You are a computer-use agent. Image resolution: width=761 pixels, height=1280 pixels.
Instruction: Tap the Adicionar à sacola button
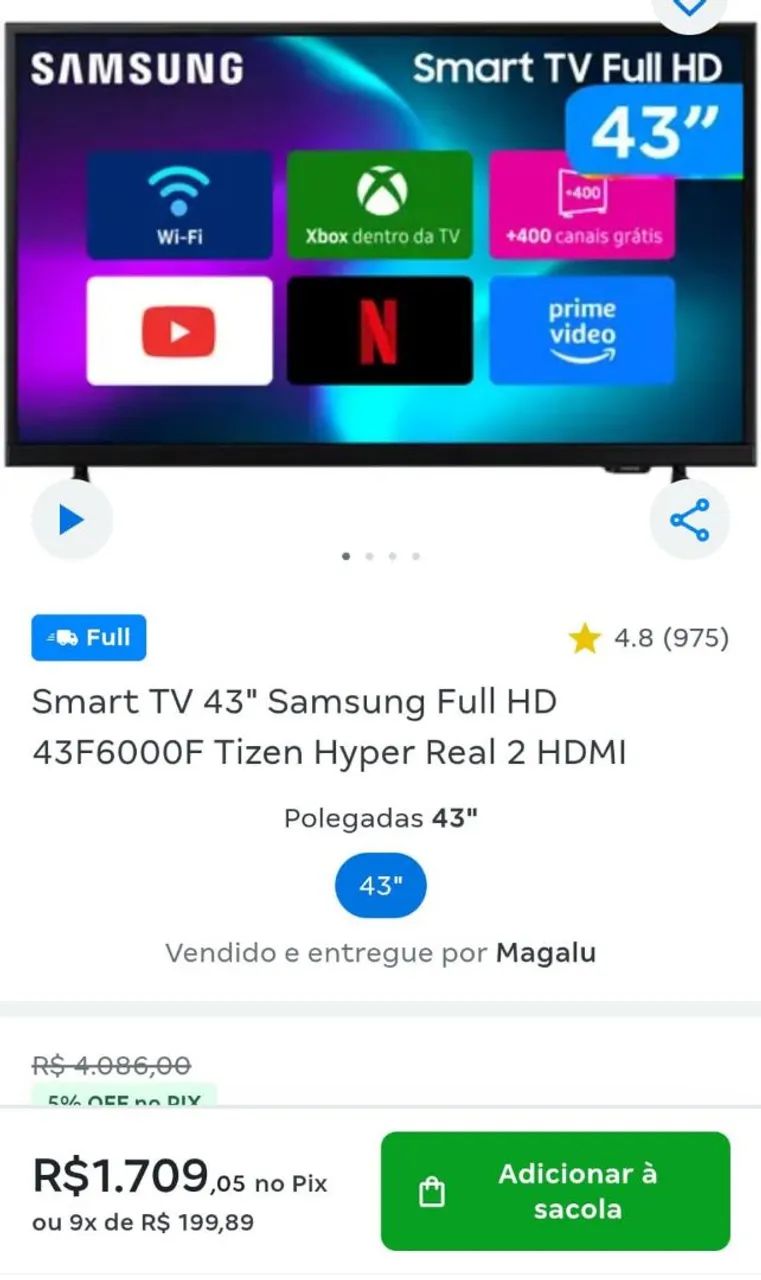pyautogui.click(x=556, y=1191)
